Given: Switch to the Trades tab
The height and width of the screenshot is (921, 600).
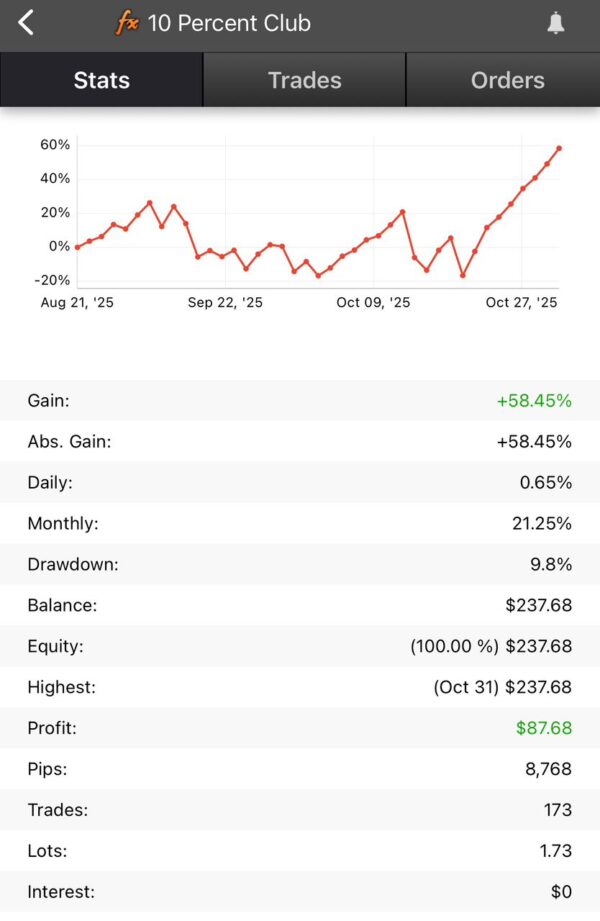Looking at the screenshot, I should (304, 80).
